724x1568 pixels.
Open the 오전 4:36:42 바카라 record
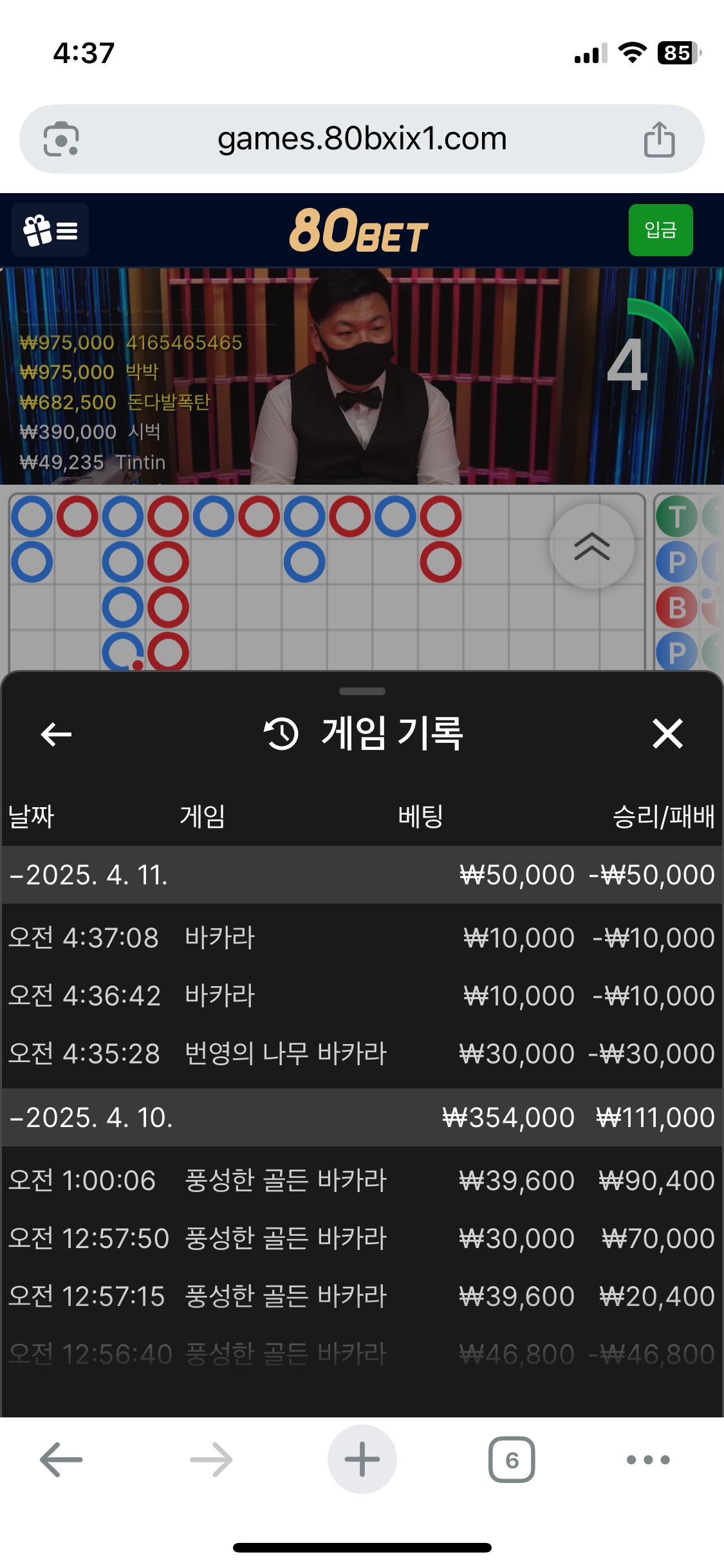point(362,996)
